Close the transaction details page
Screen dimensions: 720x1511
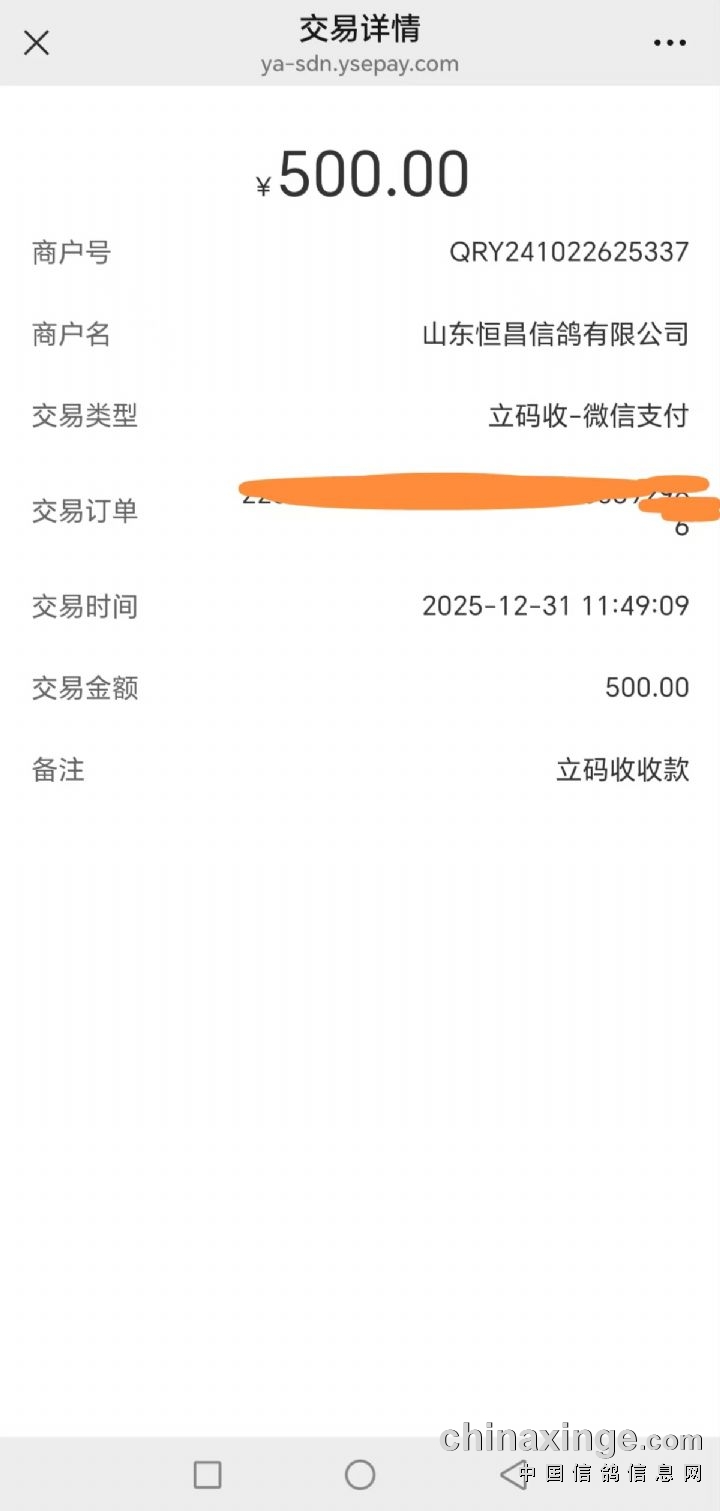click(37, 43)
